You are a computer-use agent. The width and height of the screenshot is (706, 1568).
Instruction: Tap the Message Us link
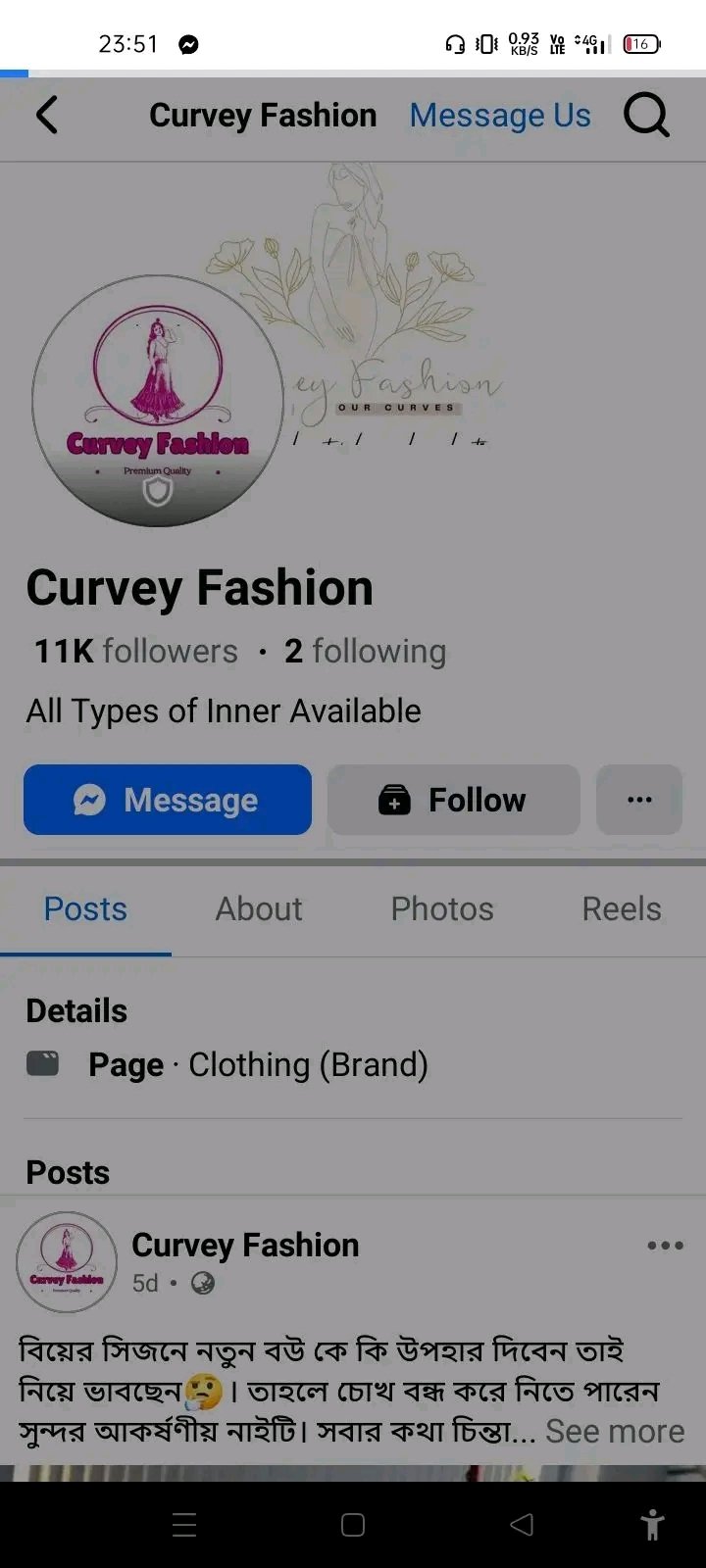(499, 116)
